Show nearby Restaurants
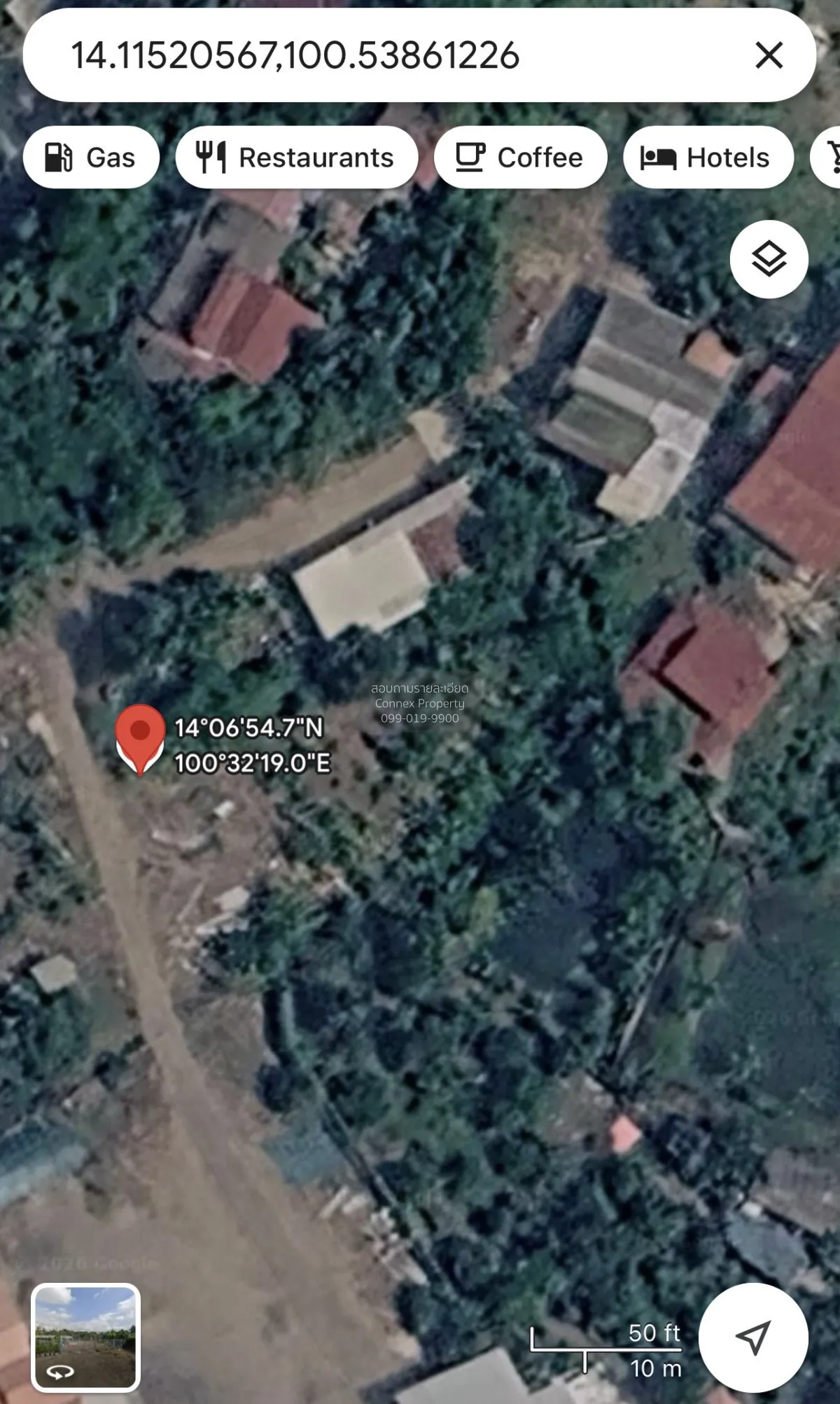 pos(296,158)
